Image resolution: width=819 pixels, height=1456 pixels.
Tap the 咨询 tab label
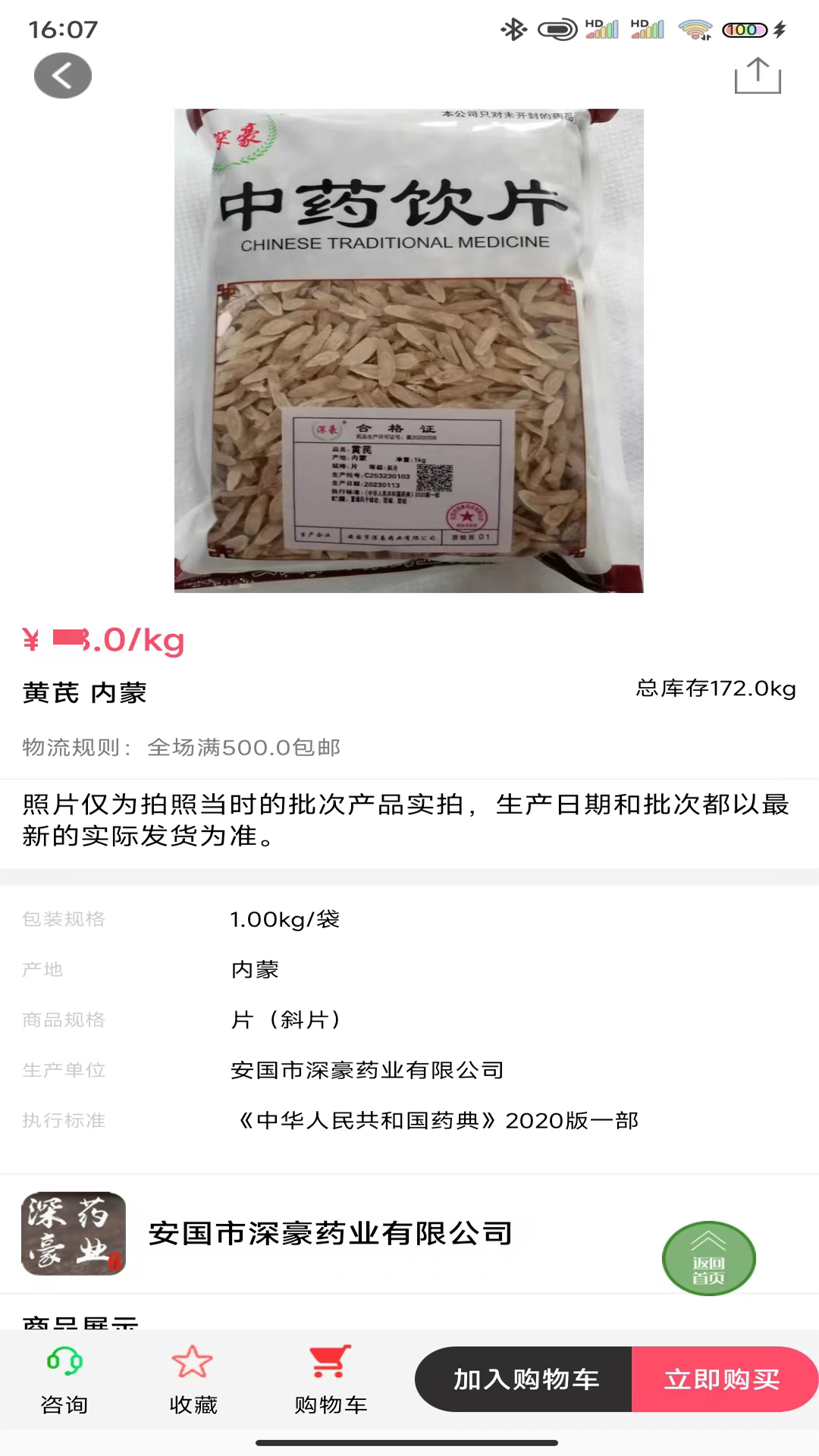[64, 1404]
